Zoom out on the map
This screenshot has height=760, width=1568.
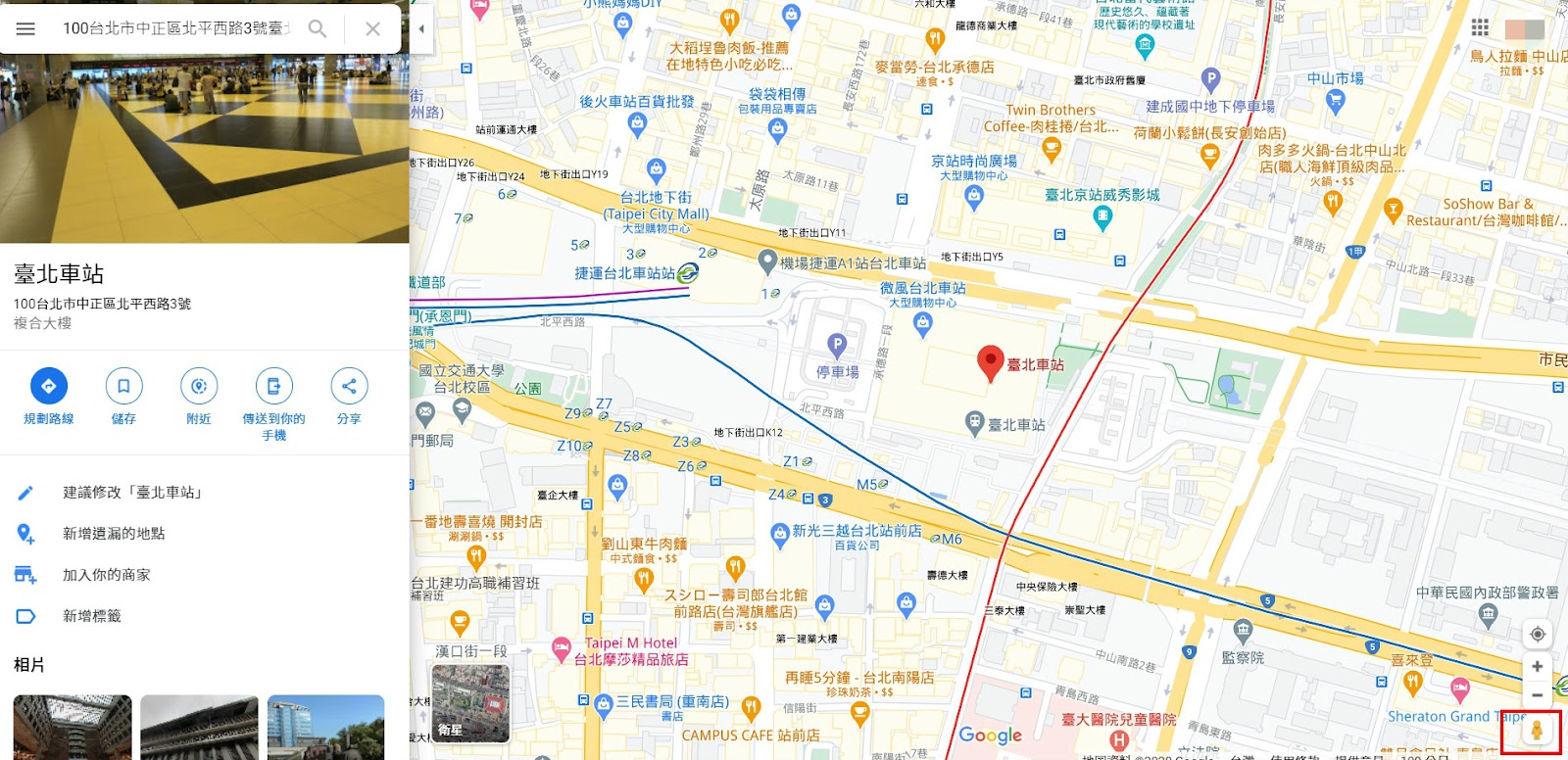click(1538, 695)
